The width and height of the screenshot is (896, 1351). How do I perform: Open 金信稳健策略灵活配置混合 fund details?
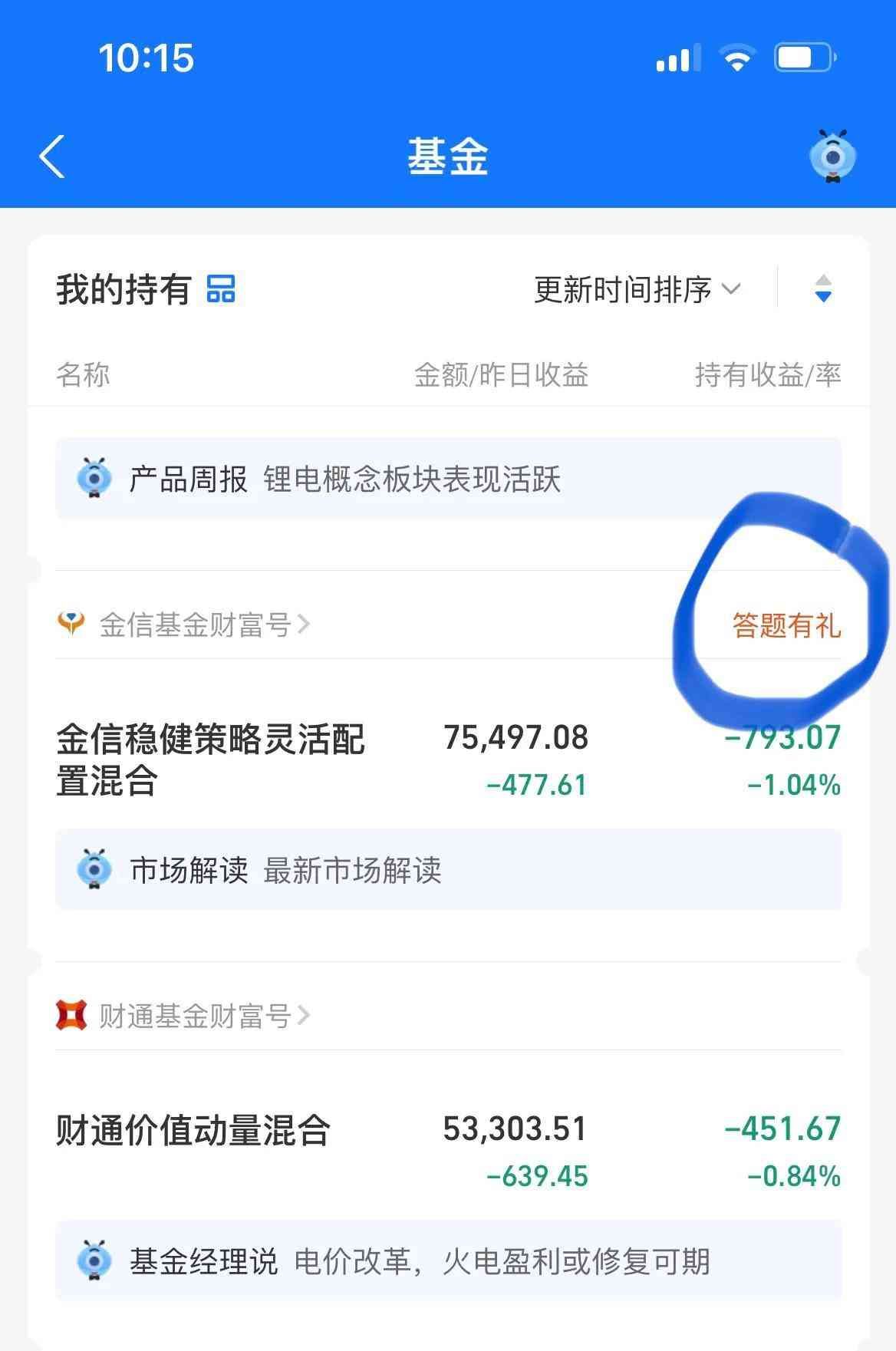tap(211, 760)
